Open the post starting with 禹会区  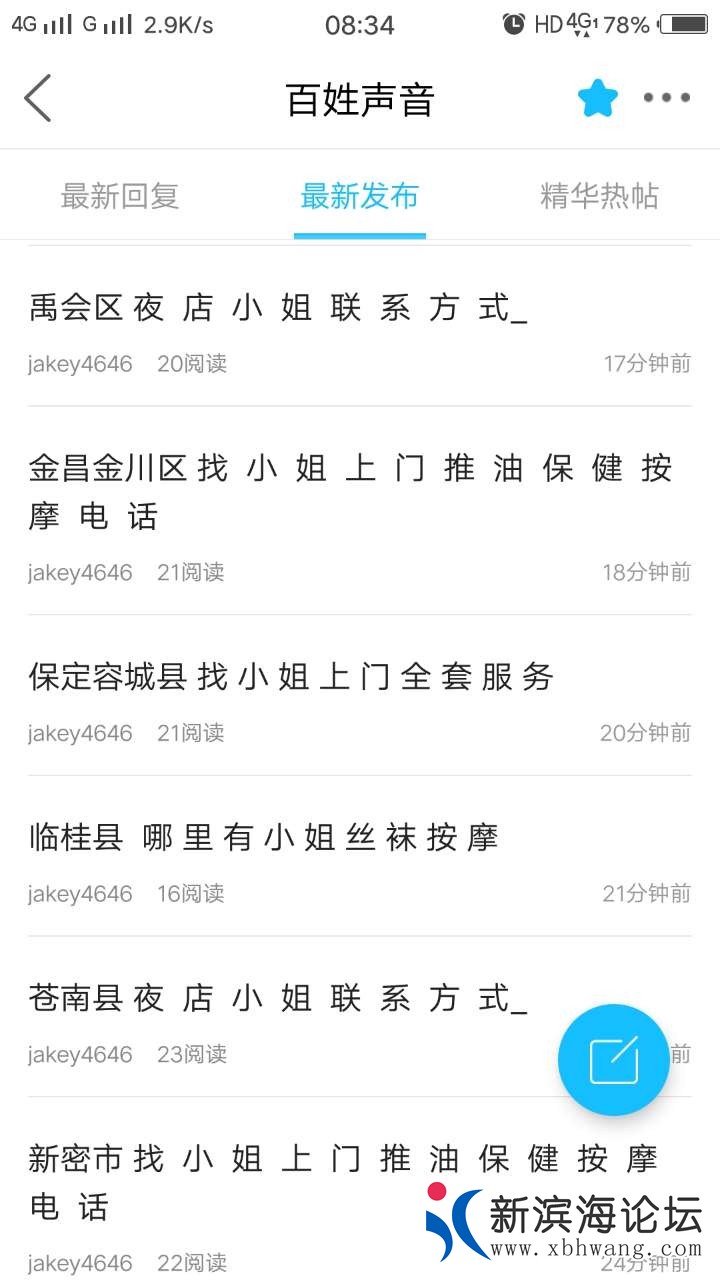(x=278, y=308)
